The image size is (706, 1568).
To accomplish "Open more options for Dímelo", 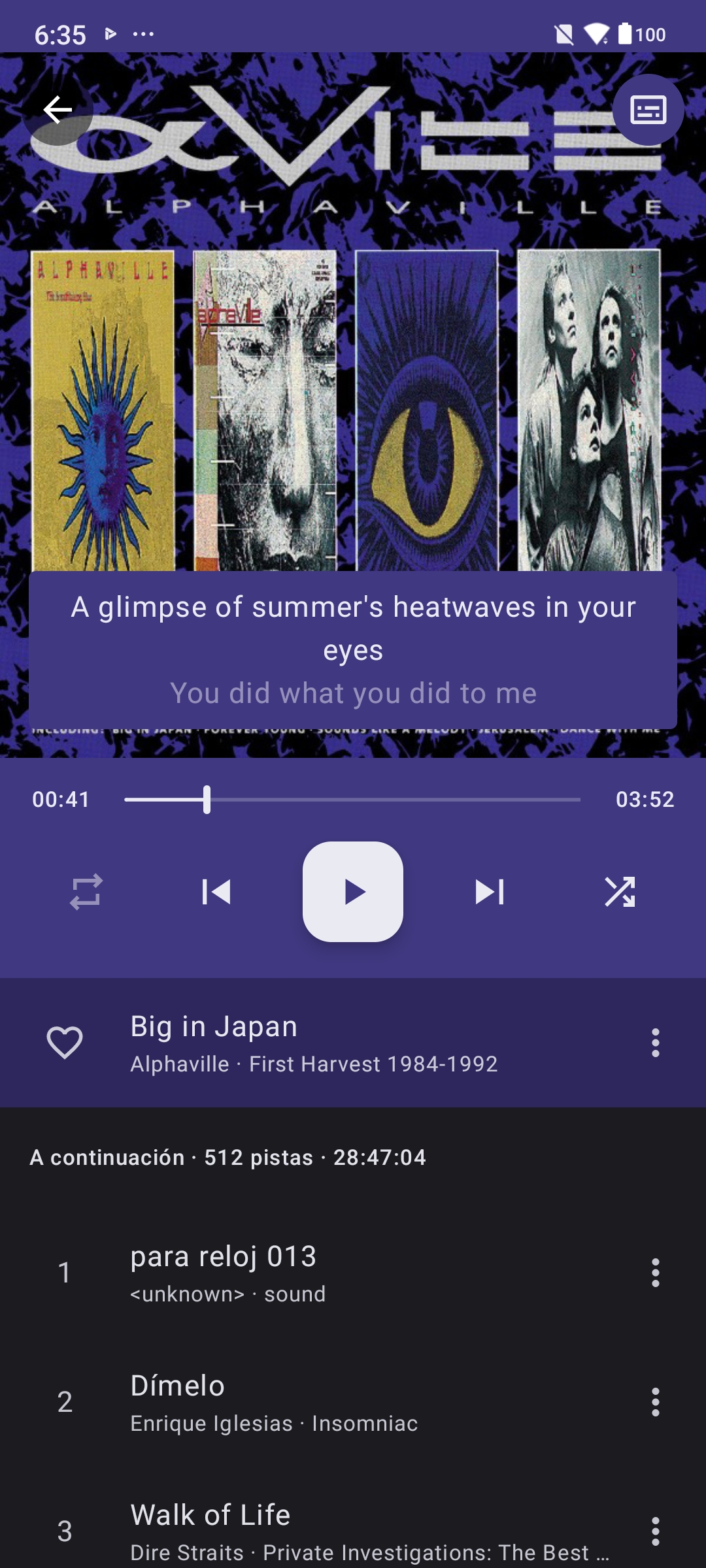I will click(655, 1402).
